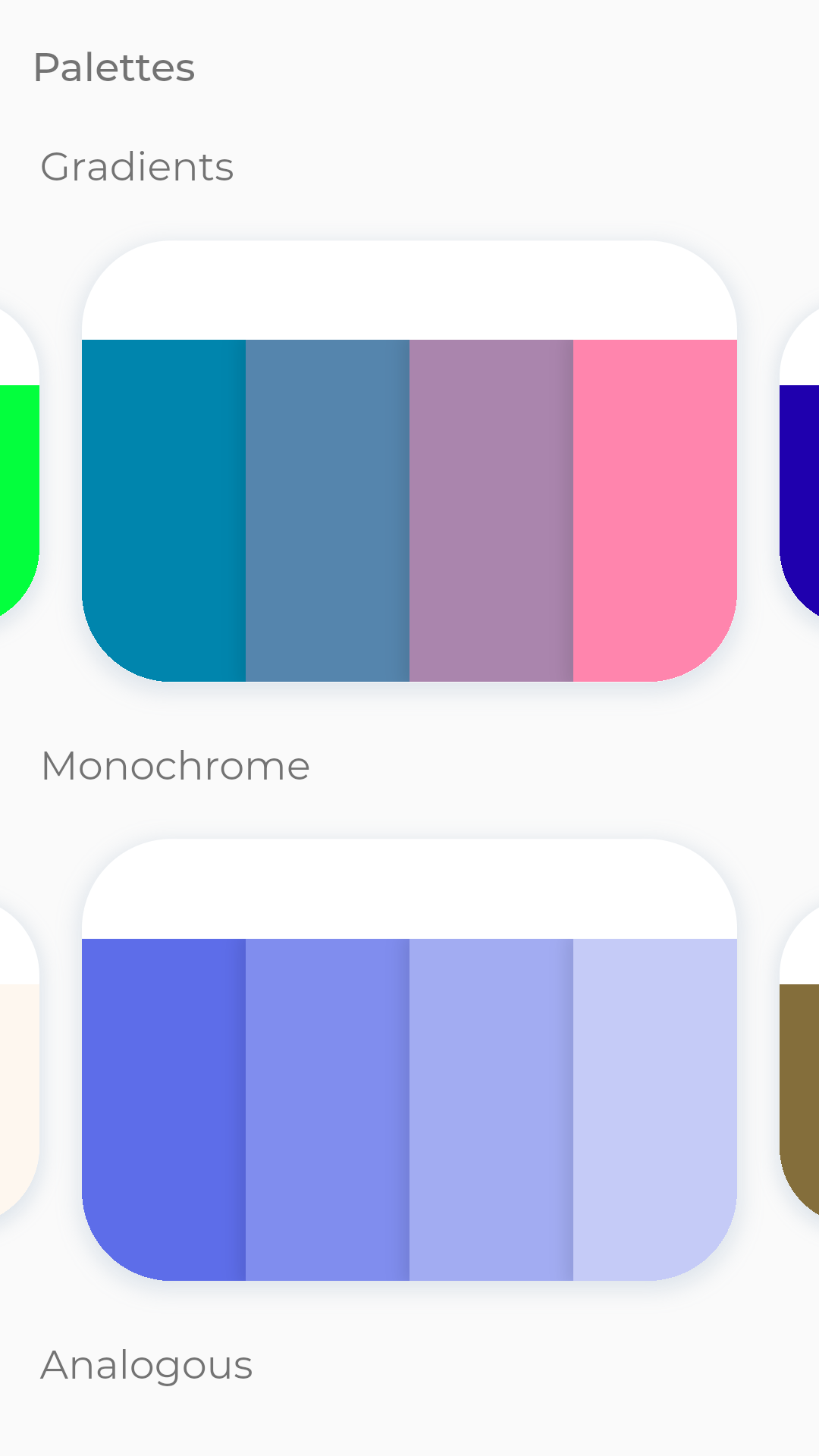Pick the steel blue swatch in Gradients

click(x=328, y=510)
